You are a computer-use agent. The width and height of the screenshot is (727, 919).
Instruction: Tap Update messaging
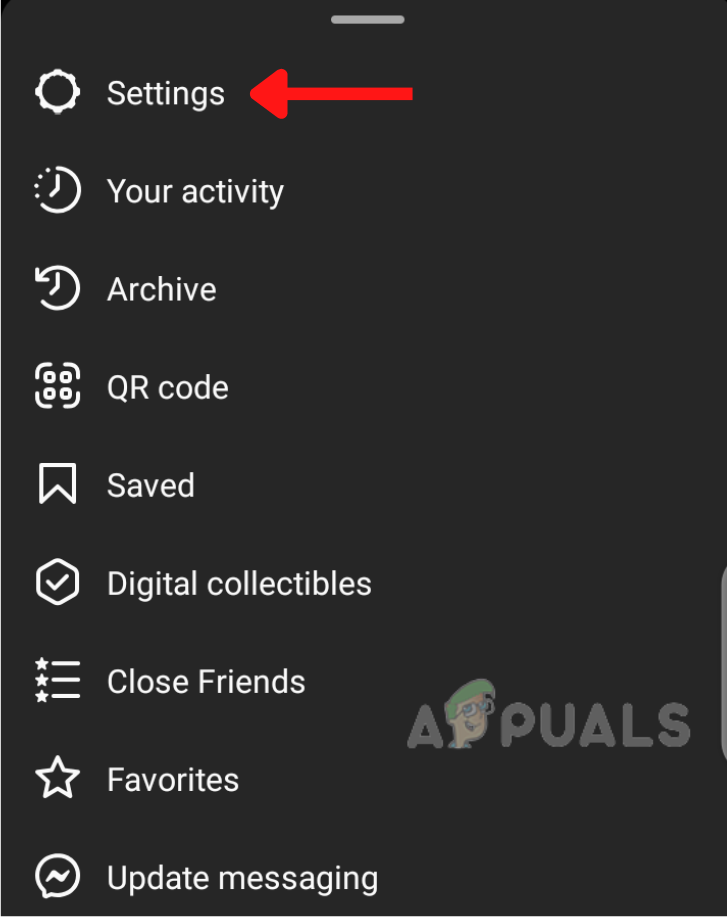242,878
